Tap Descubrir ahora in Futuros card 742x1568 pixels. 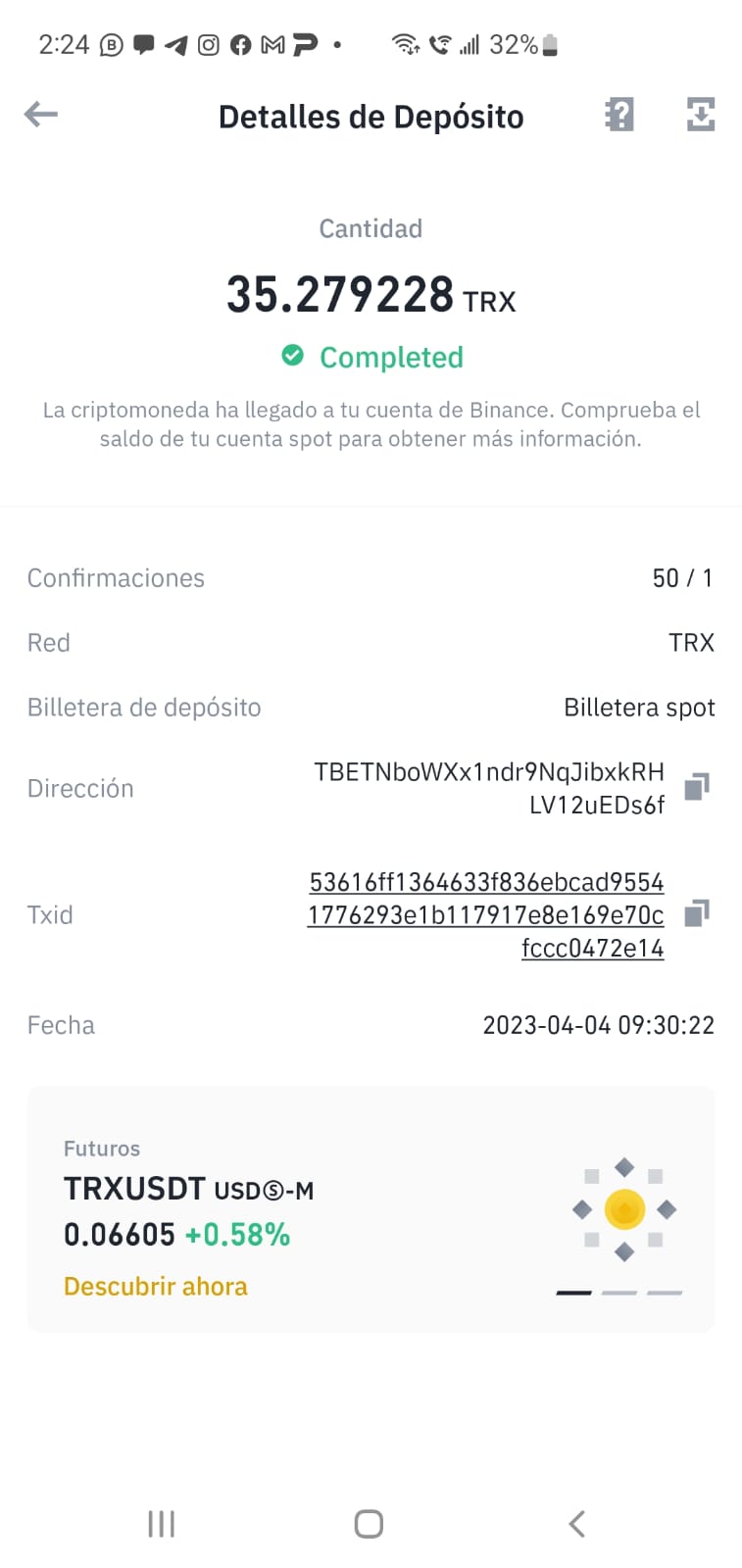(x=156, y=1286)
